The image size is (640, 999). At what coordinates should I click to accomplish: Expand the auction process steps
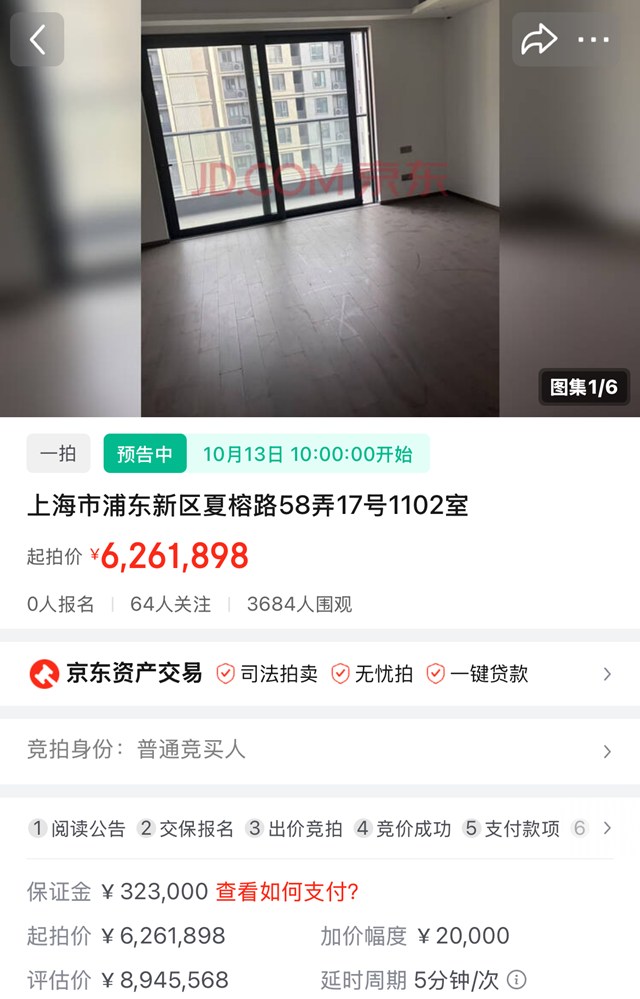pyautogui.click(x=607, y=828)
